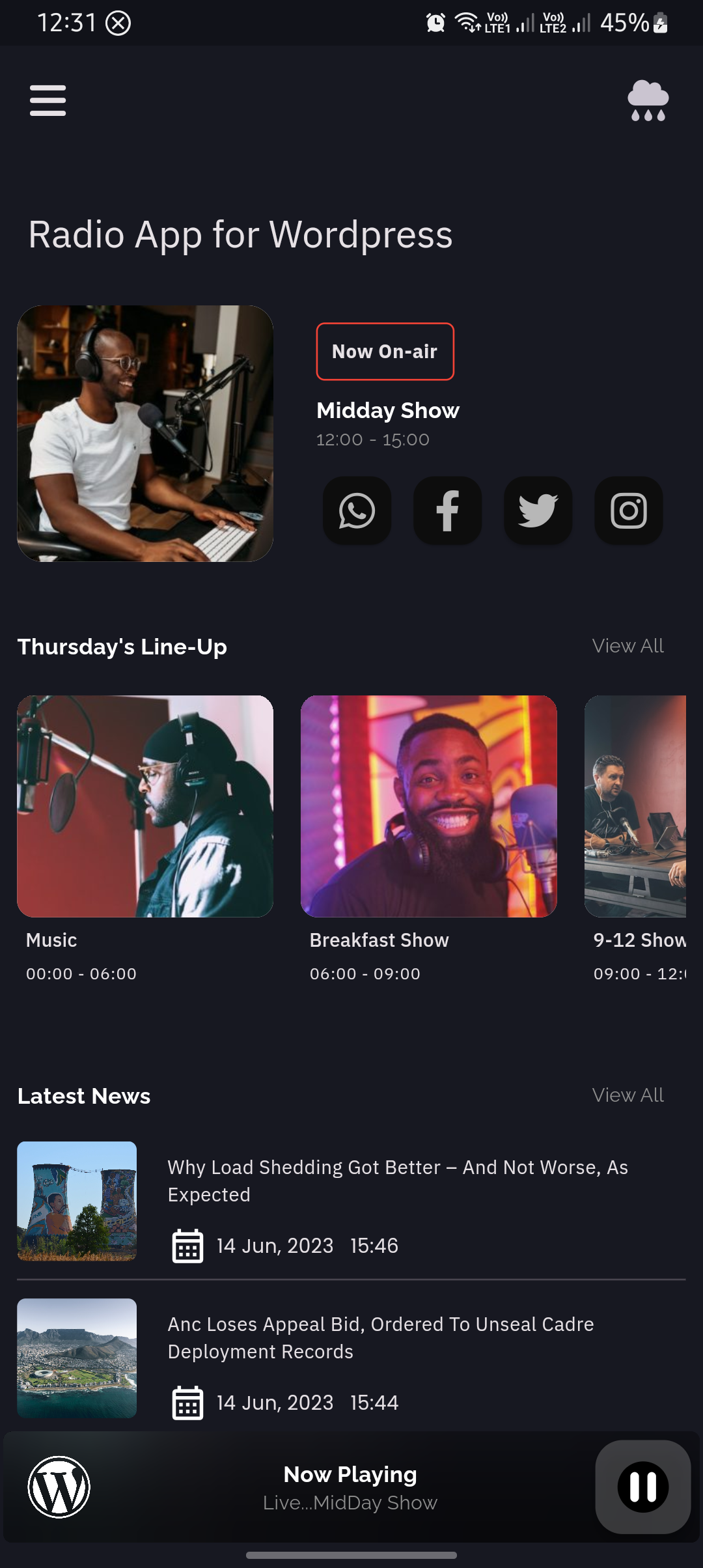Visit the Instagram profile icon
The image size is (703, 1568).
[628, 510]
